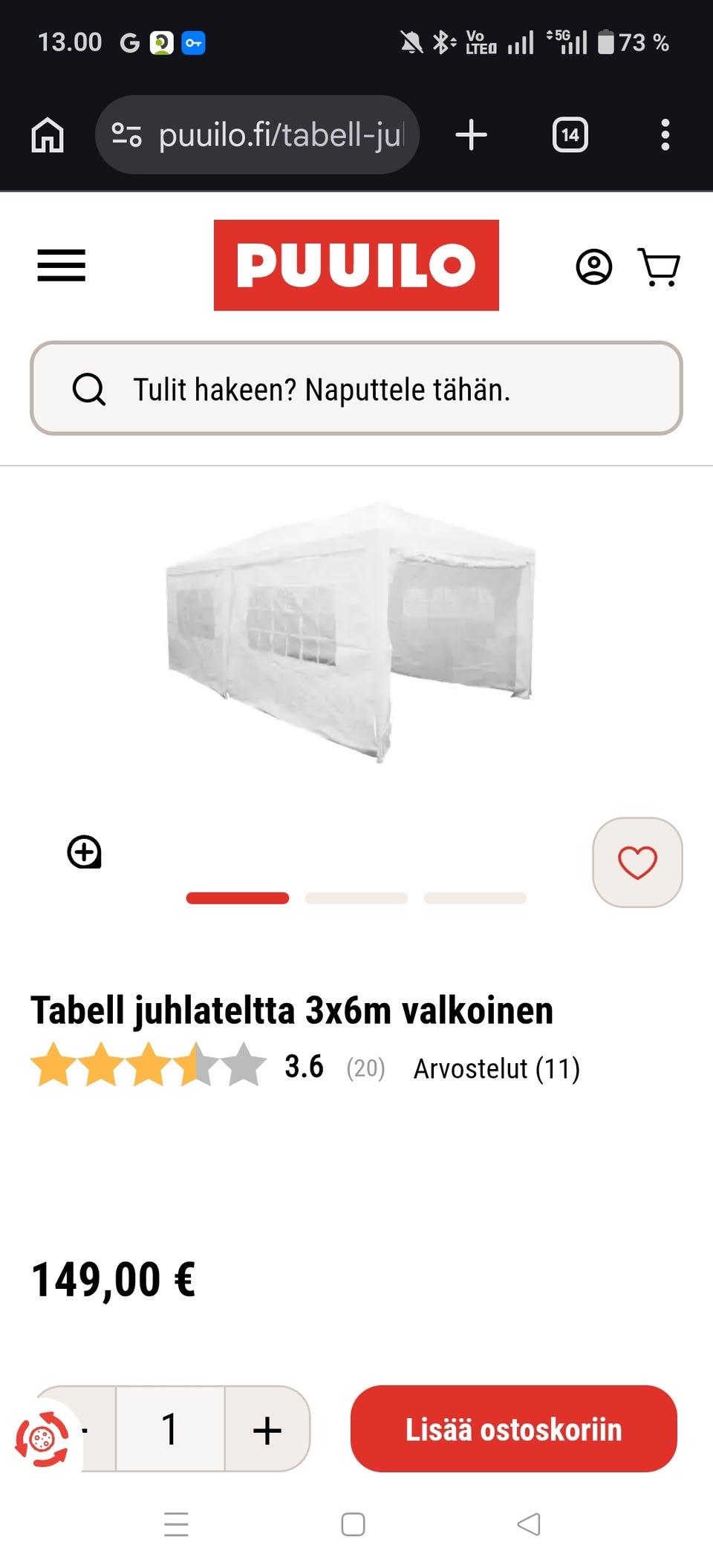Viewport: 713px width, 1568px height.
Task: Click the browser home icon
Action: (47, 134)
